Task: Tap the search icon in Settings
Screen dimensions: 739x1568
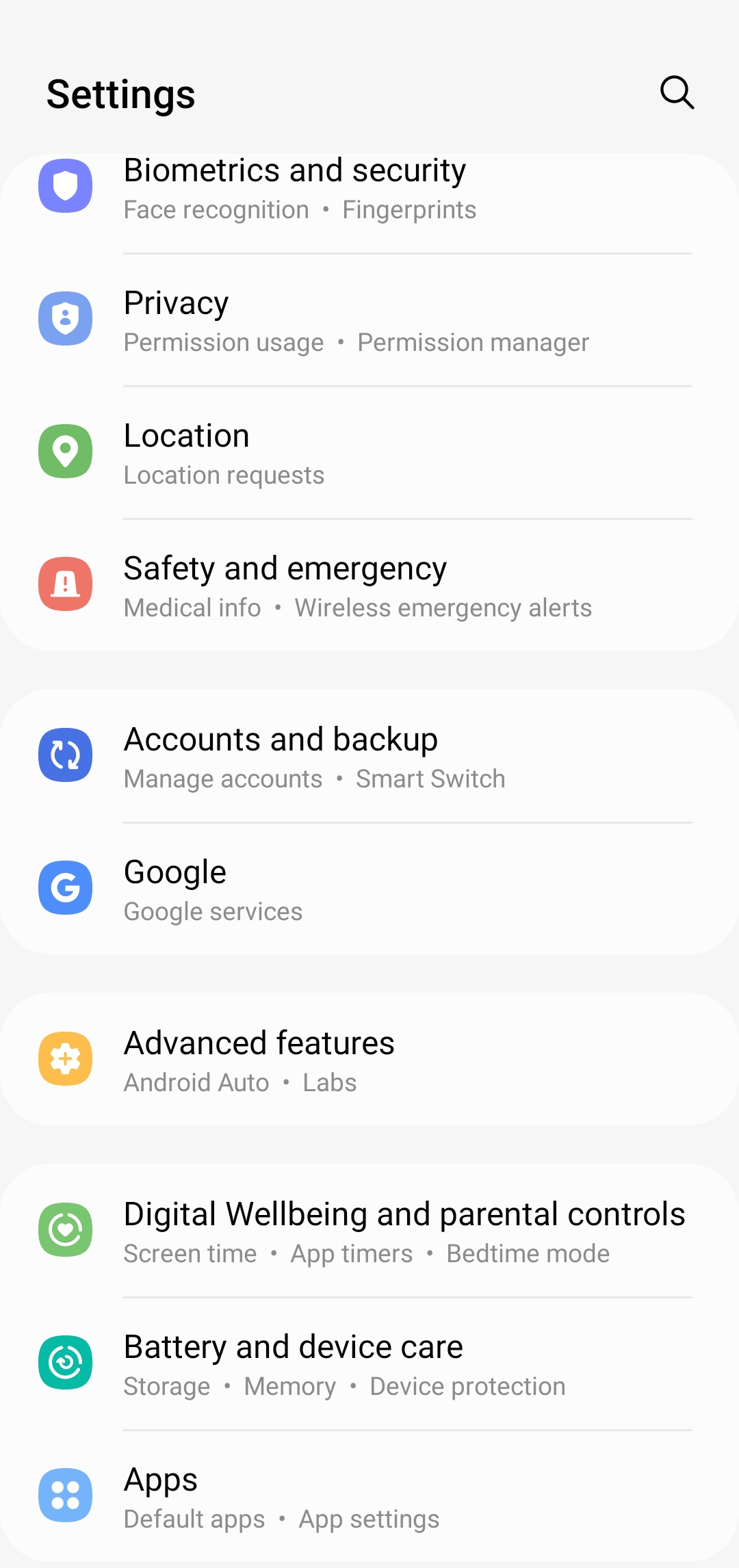Action: 677,92
